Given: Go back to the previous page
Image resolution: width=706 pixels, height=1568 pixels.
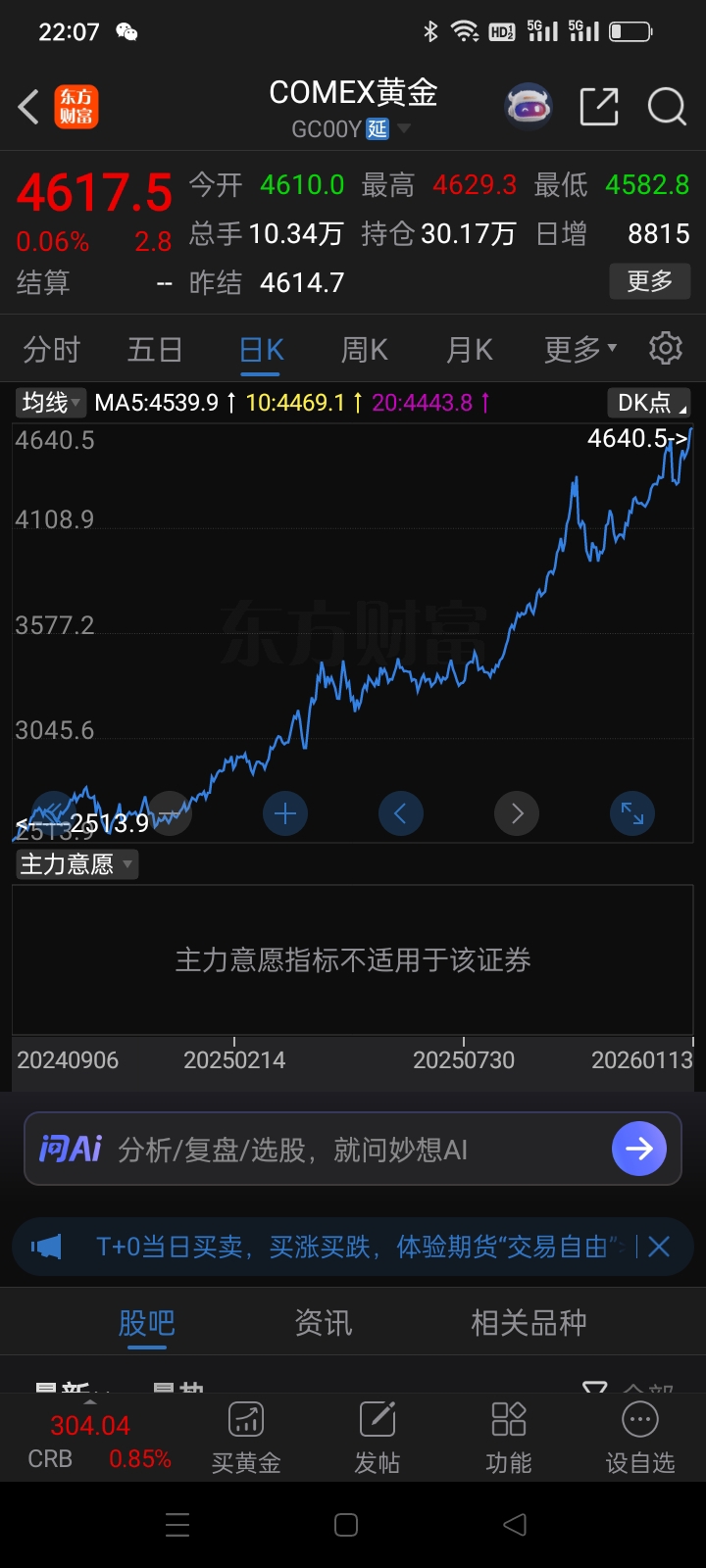Looking at the screenshot, I should click(29, 107).
